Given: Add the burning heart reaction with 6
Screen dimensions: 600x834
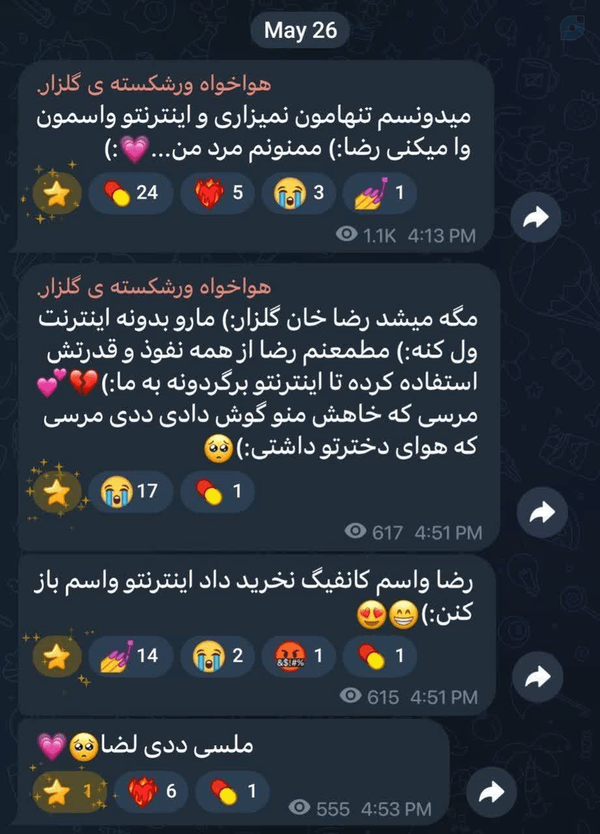Looking at the screenshot, I should [151, 791].
